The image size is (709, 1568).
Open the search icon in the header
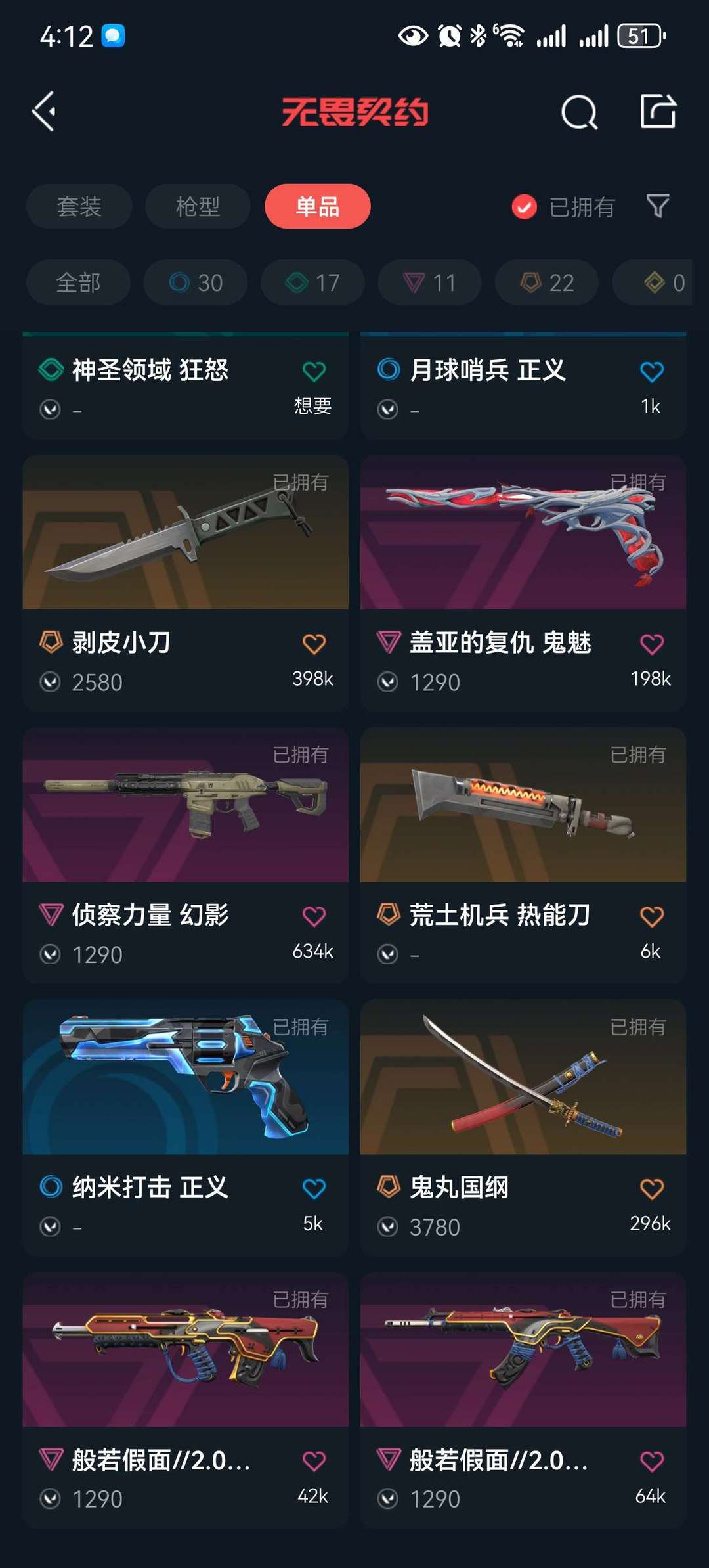pos(579,112)
